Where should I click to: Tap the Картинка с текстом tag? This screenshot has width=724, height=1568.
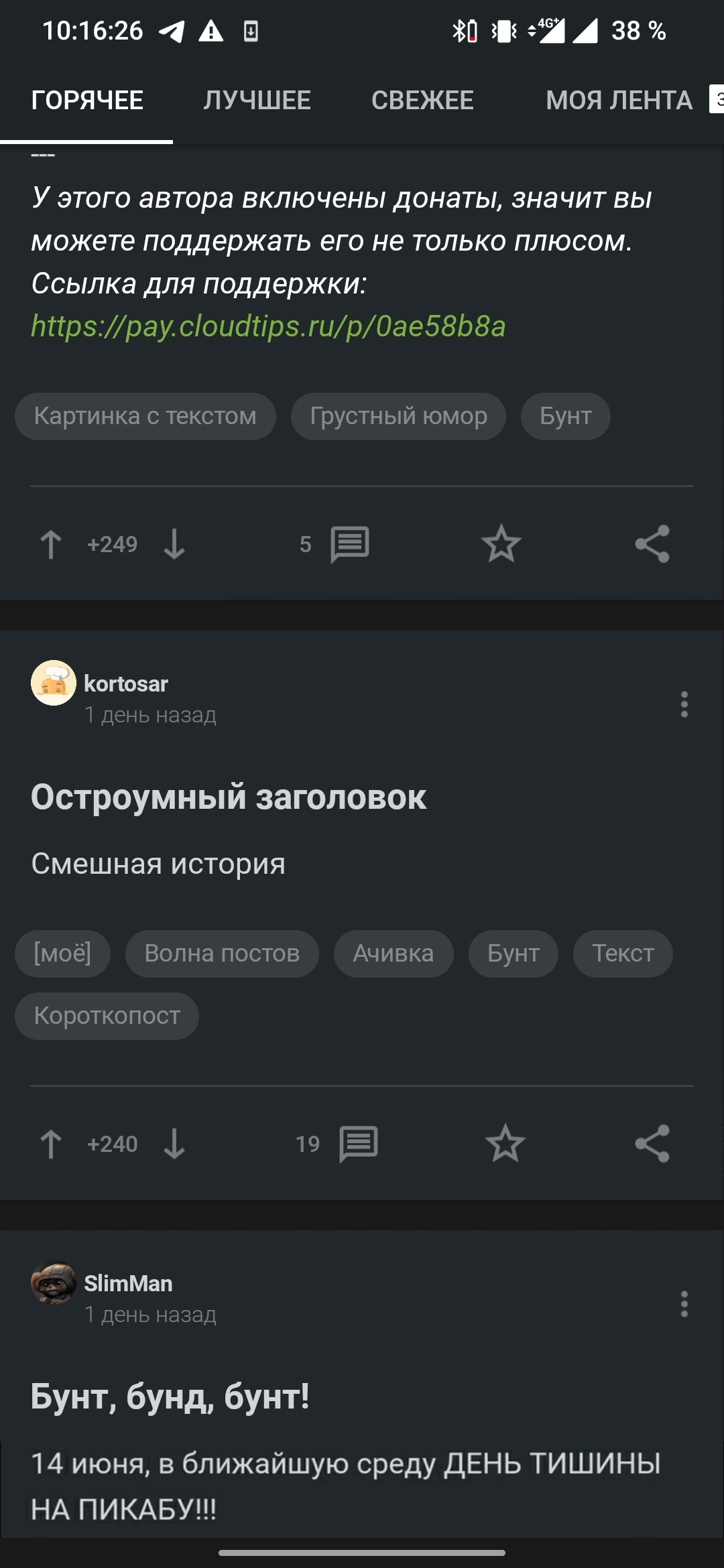click(x=145, y=416)
